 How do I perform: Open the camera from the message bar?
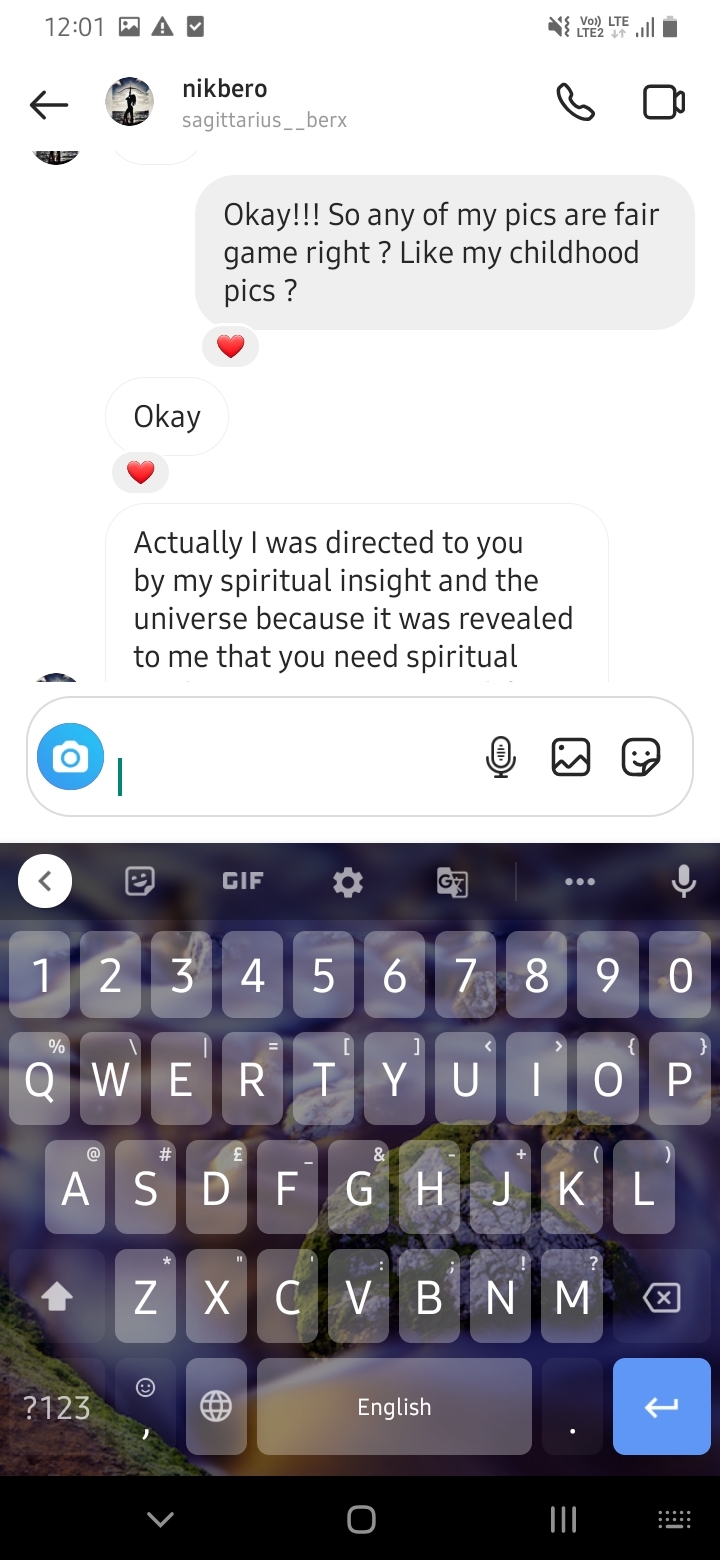(70, 757)
